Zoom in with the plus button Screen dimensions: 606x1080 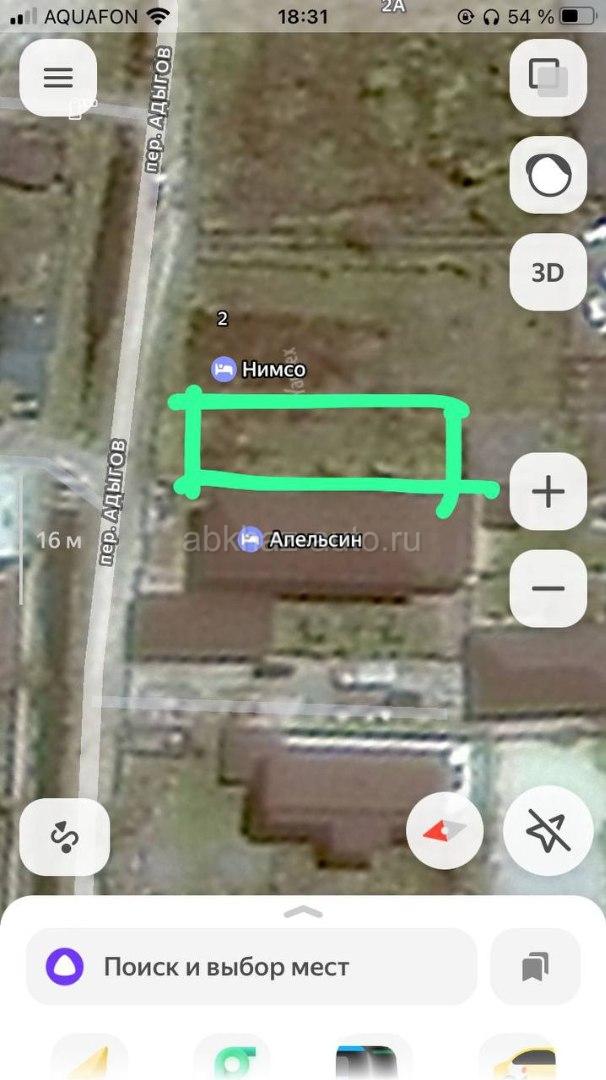coord(548,491)
